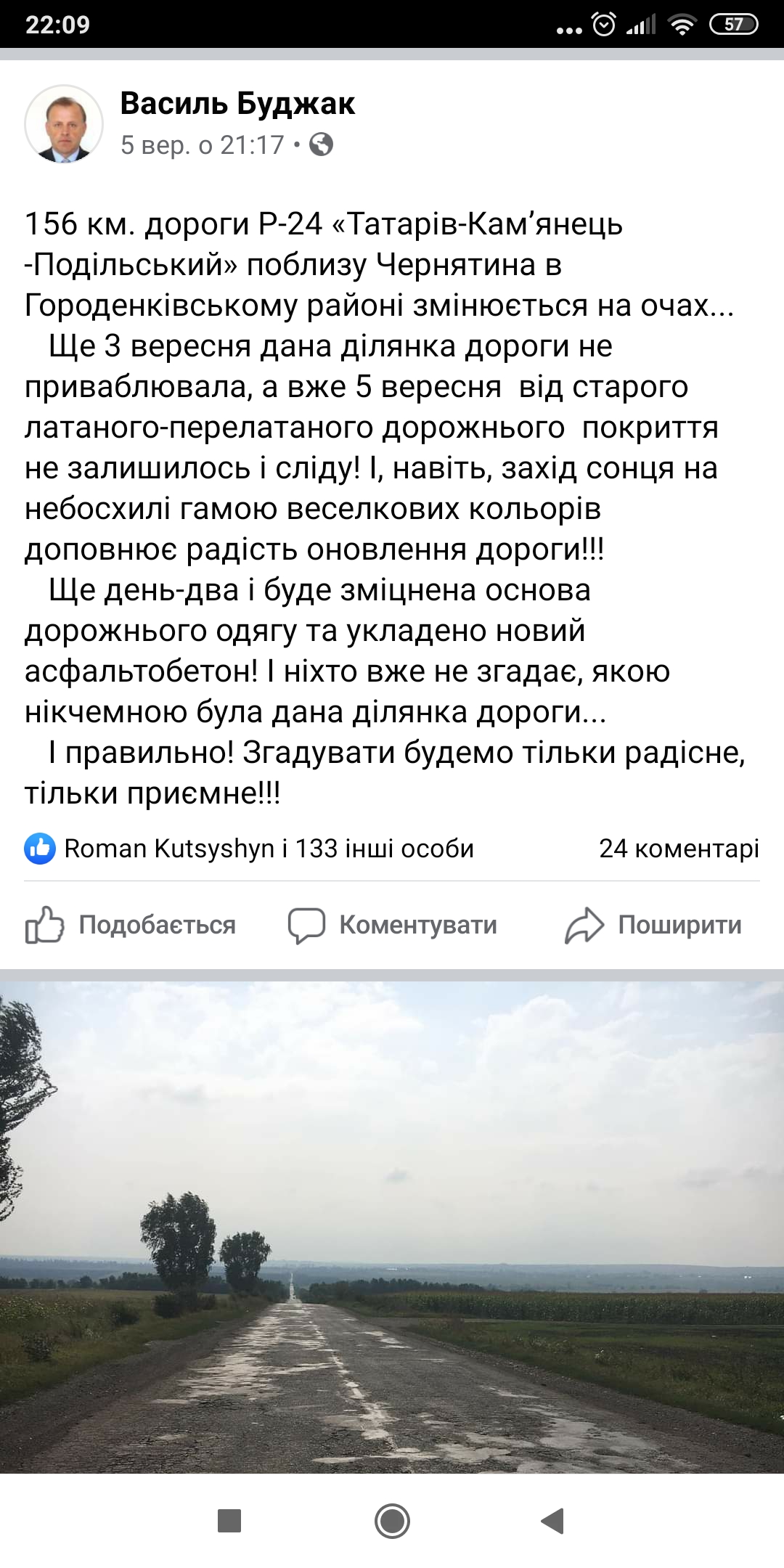
Task: Go to the home screen
Action: click(392, 1520)
